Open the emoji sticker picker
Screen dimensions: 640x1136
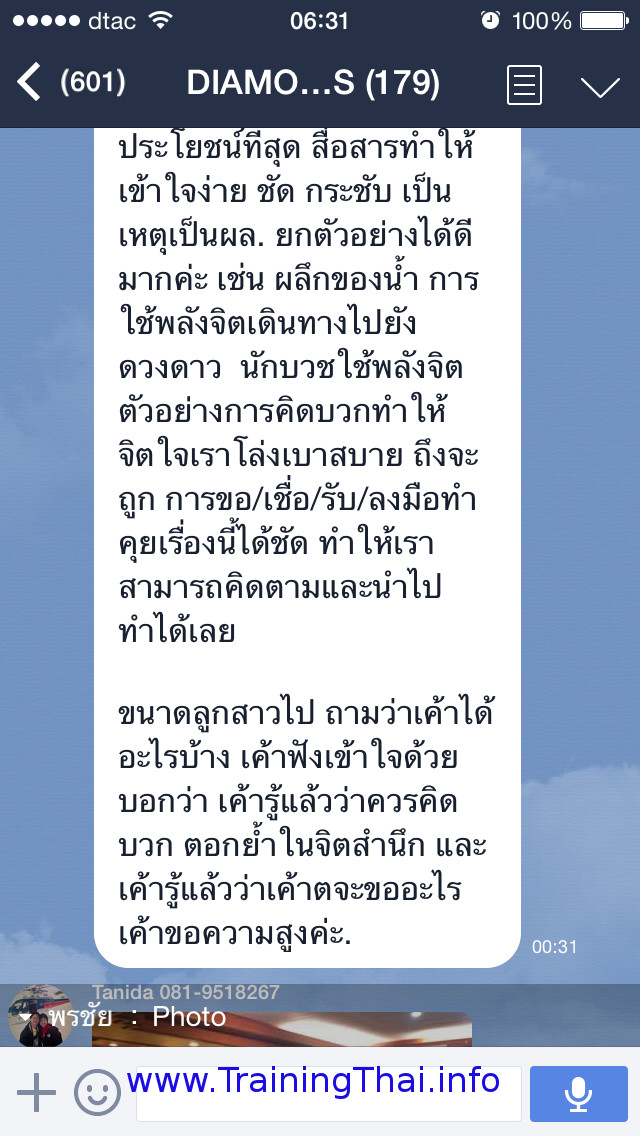(97, 1093)
